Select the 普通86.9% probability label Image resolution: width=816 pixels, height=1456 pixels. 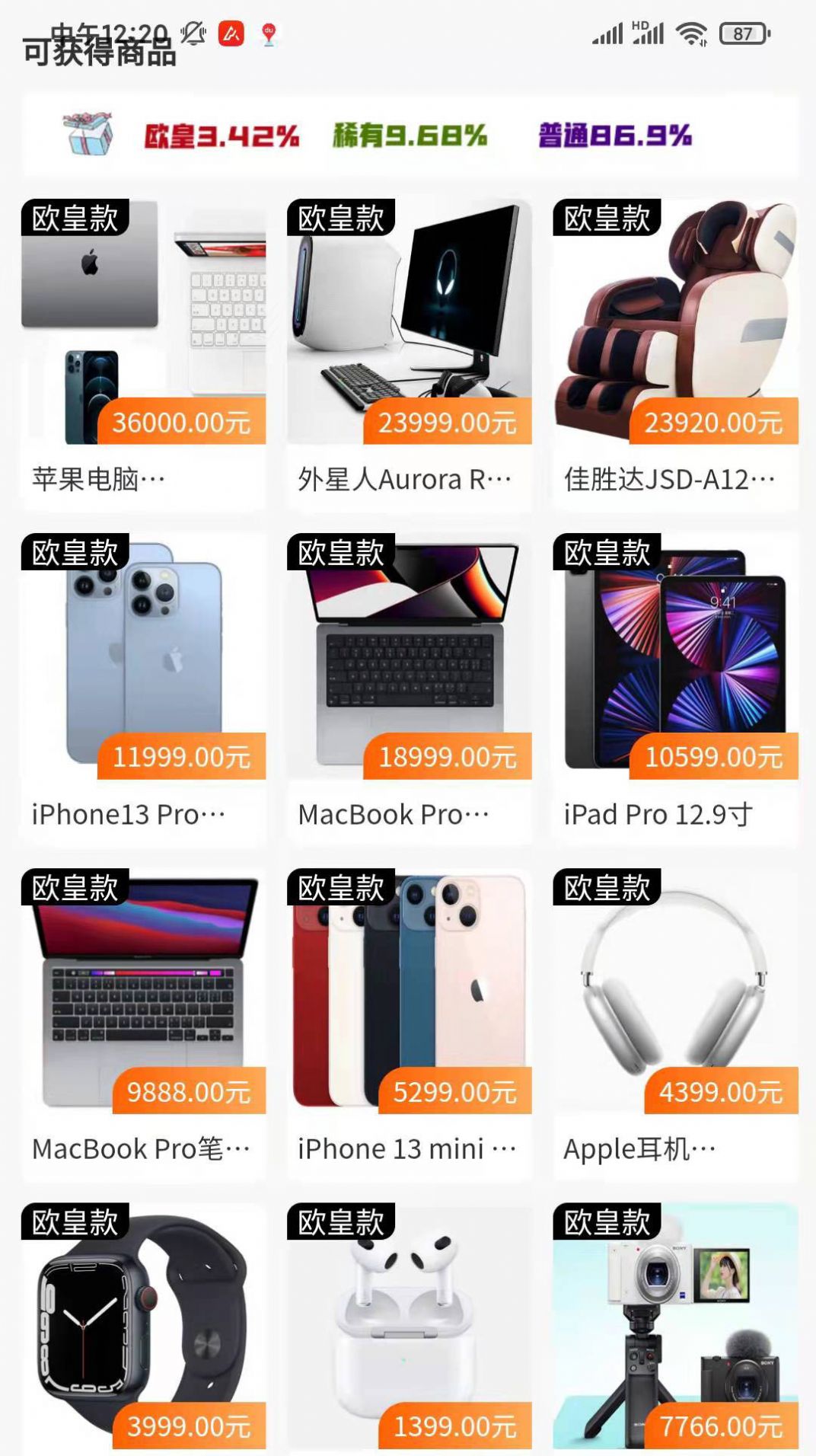coord(615,137)
